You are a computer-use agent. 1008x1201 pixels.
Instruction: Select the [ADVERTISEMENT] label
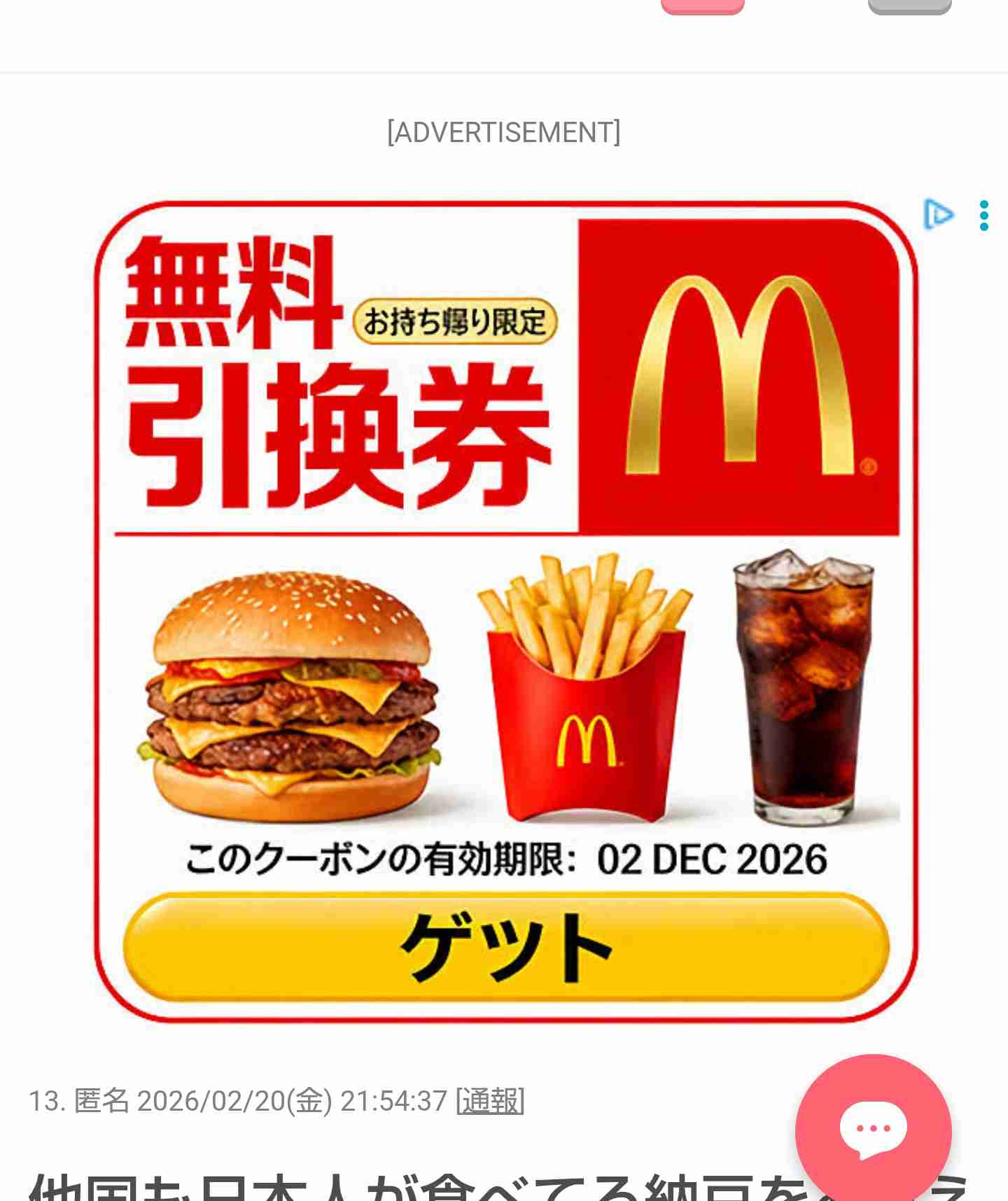(x=504, y=129)
